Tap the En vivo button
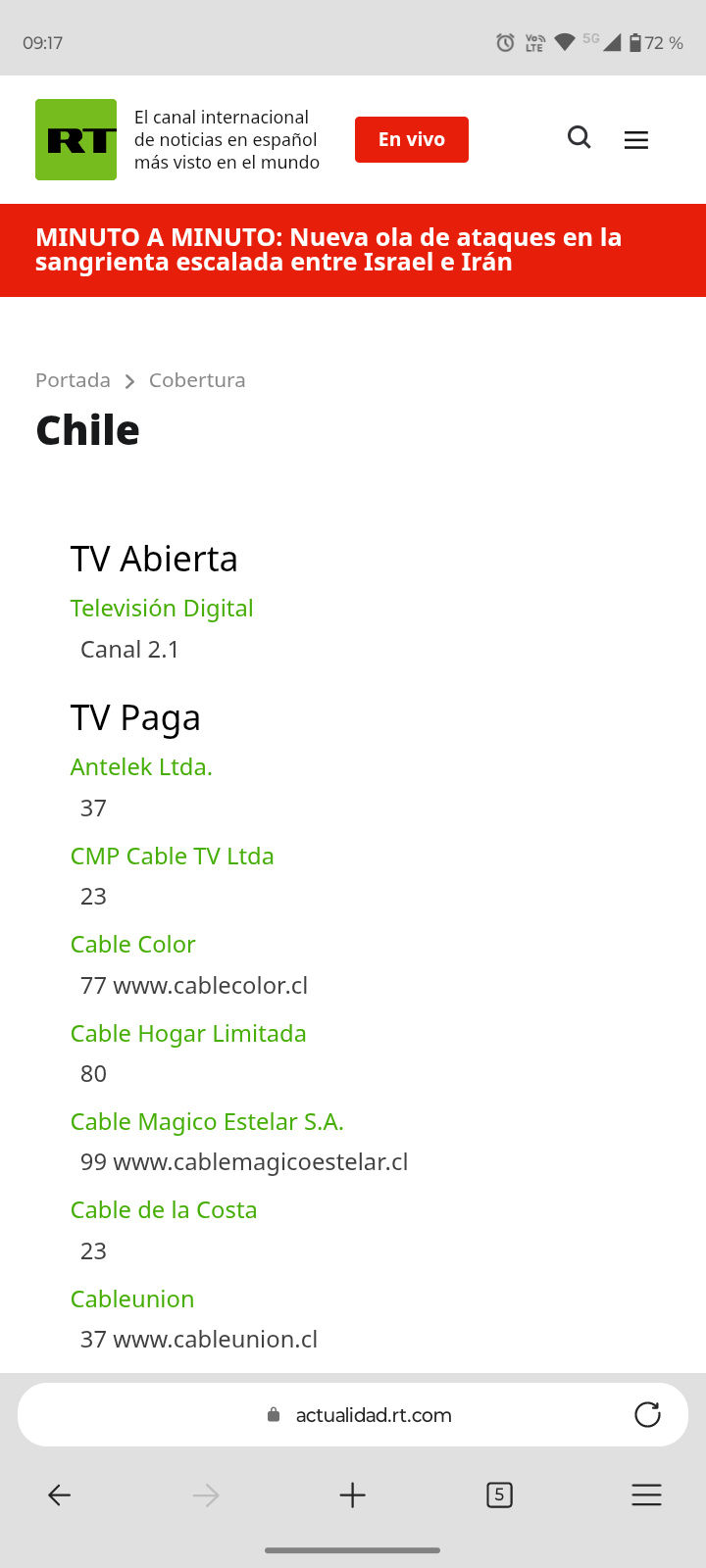 tap(412, 139)
